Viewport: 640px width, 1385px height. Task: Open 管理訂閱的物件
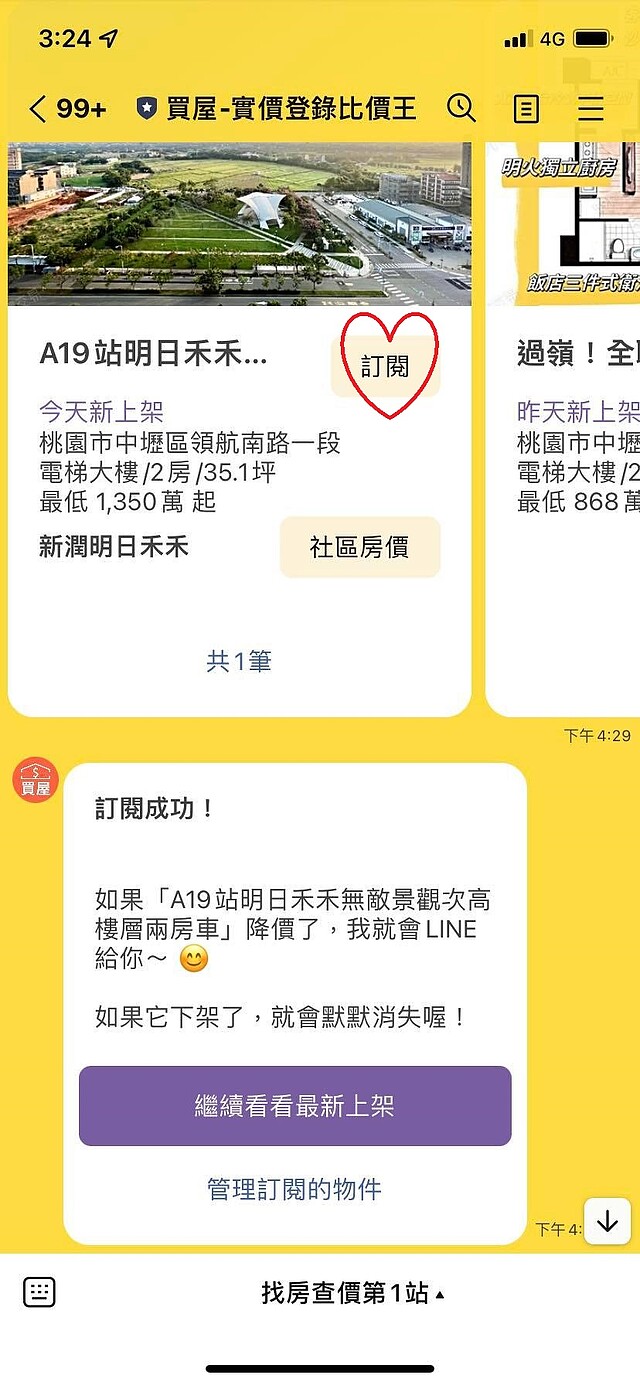[x=295, y=1189]
